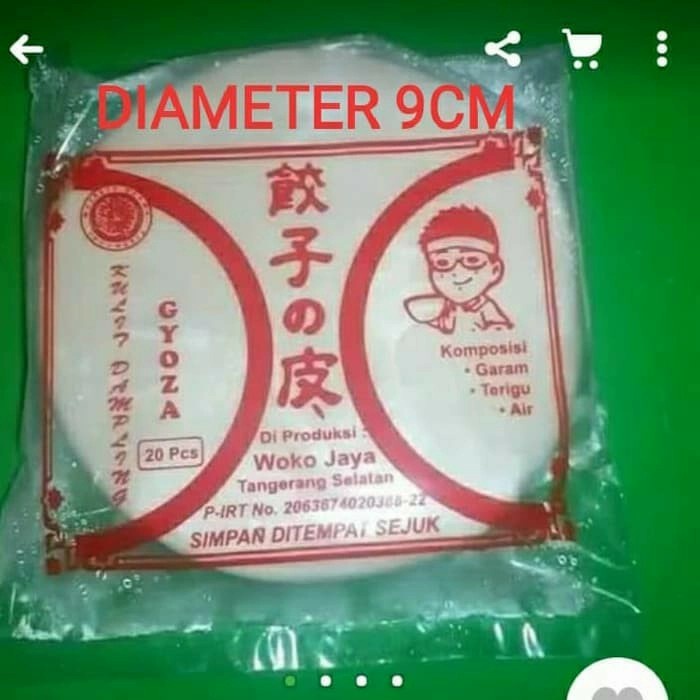Open the shopping cart
The height and width of the screenshot is (700, 700).
click(581, 47)
